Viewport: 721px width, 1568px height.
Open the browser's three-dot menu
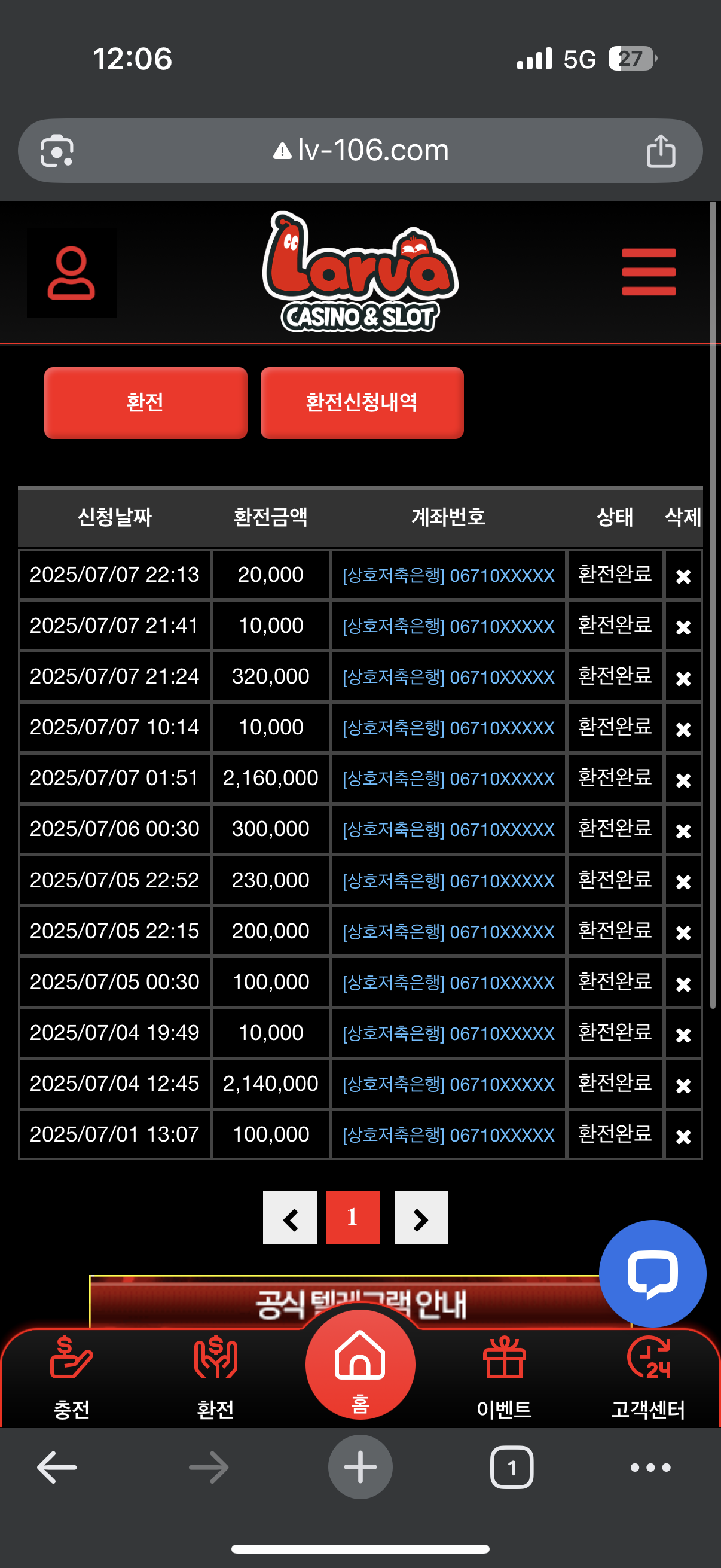650,1467
